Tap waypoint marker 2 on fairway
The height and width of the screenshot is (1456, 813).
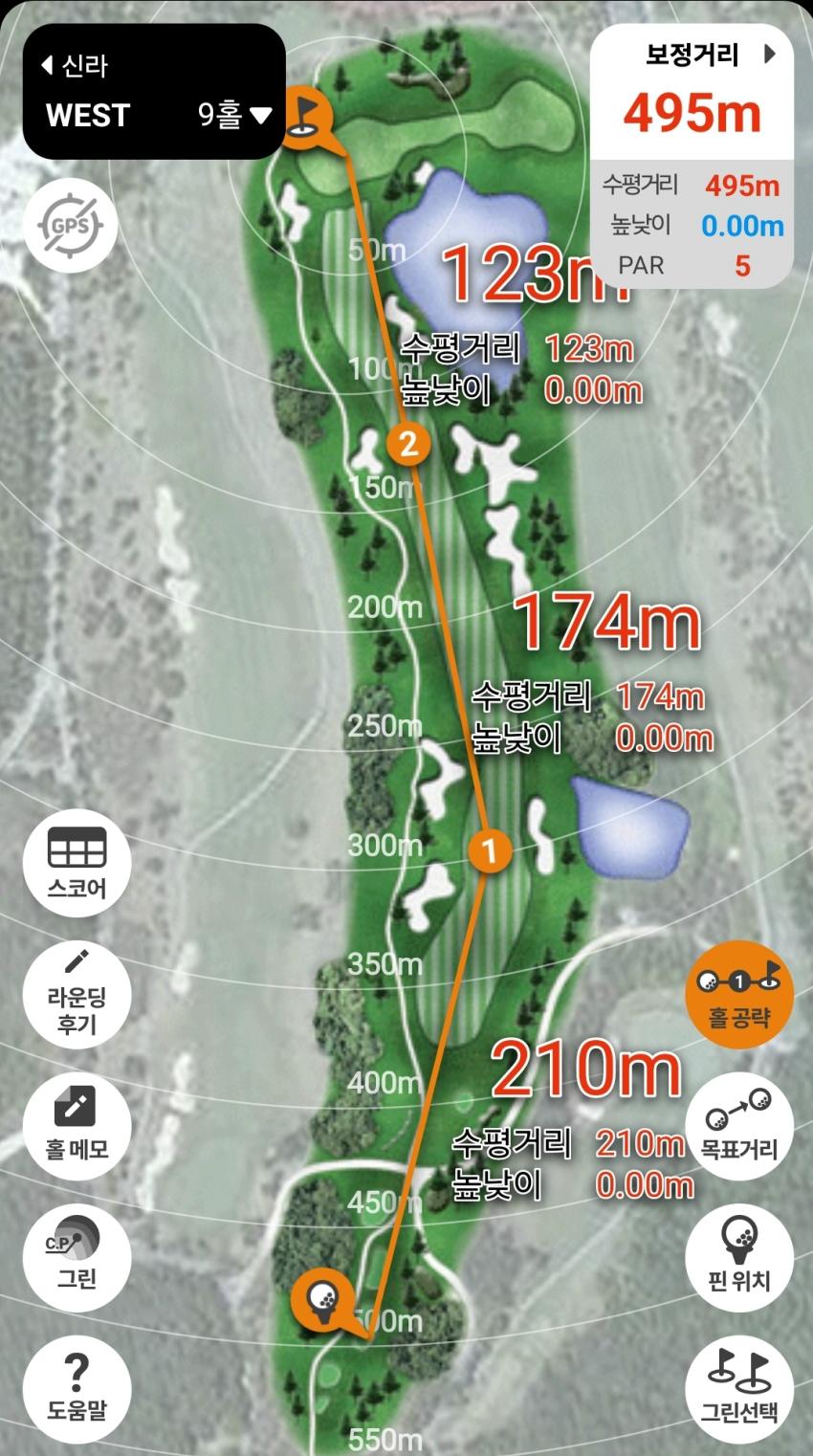point(408,444)
